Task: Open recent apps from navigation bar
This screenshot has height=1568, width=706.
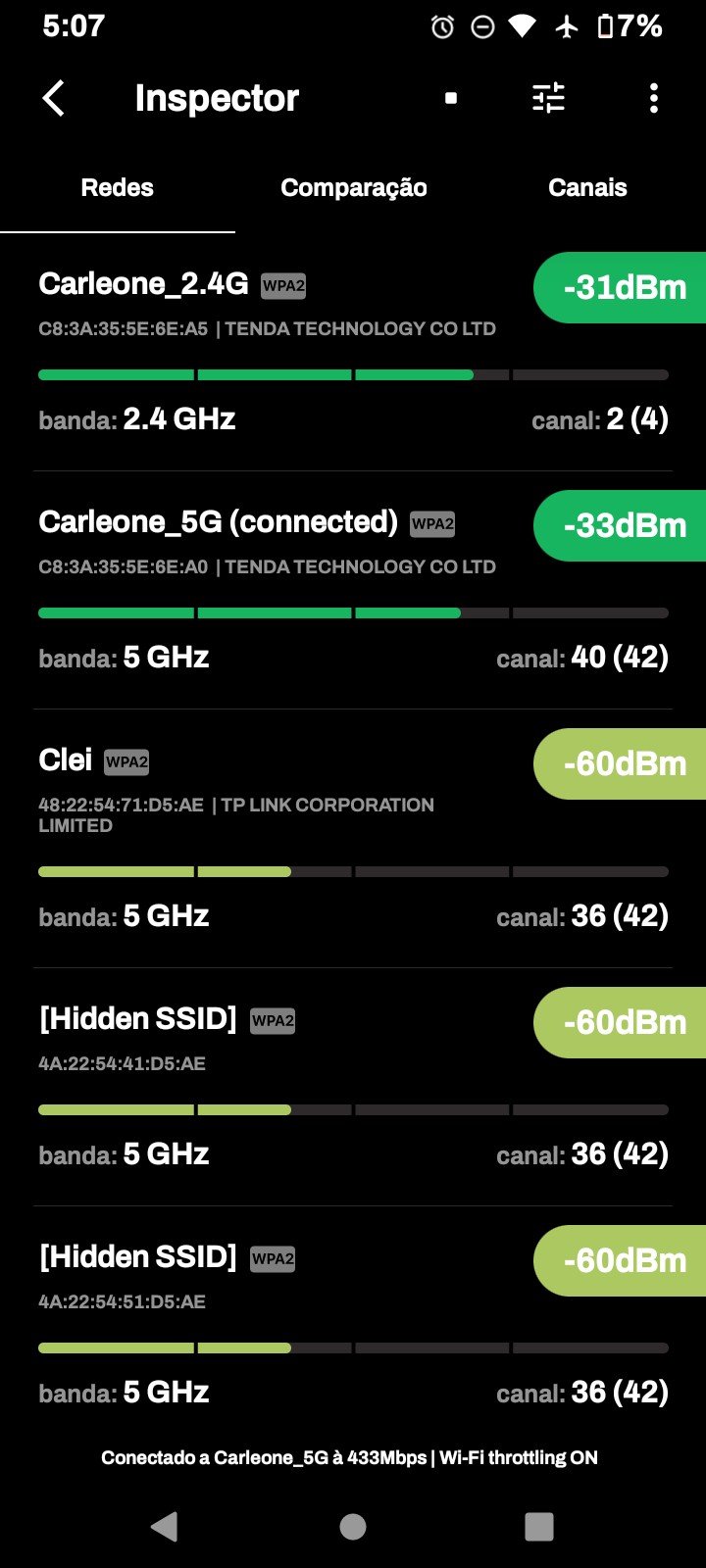Action: [x=539, y=1526]
